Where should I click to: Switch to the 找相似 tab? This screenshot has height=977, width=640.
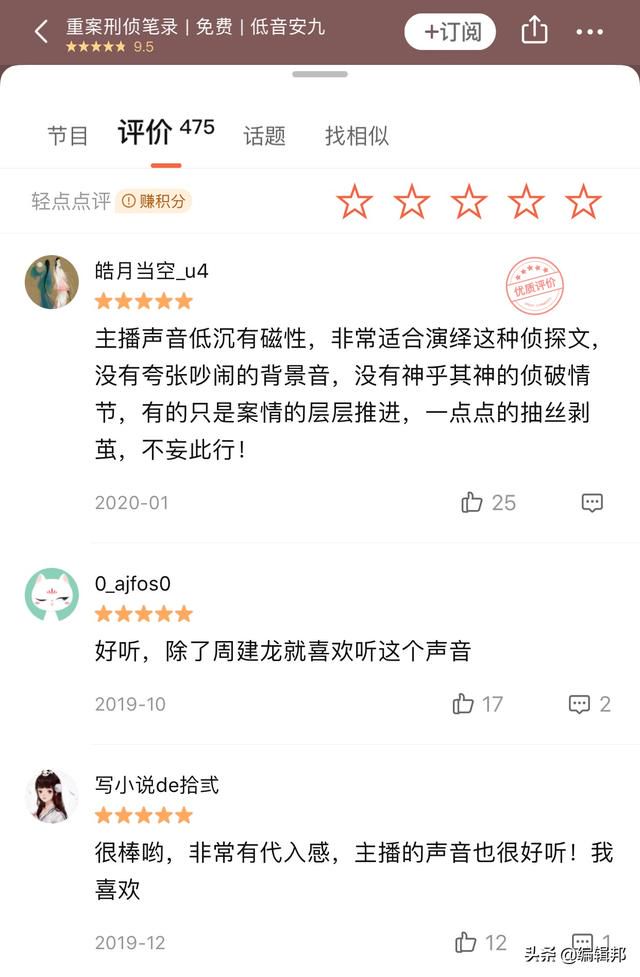coord(357,136)
